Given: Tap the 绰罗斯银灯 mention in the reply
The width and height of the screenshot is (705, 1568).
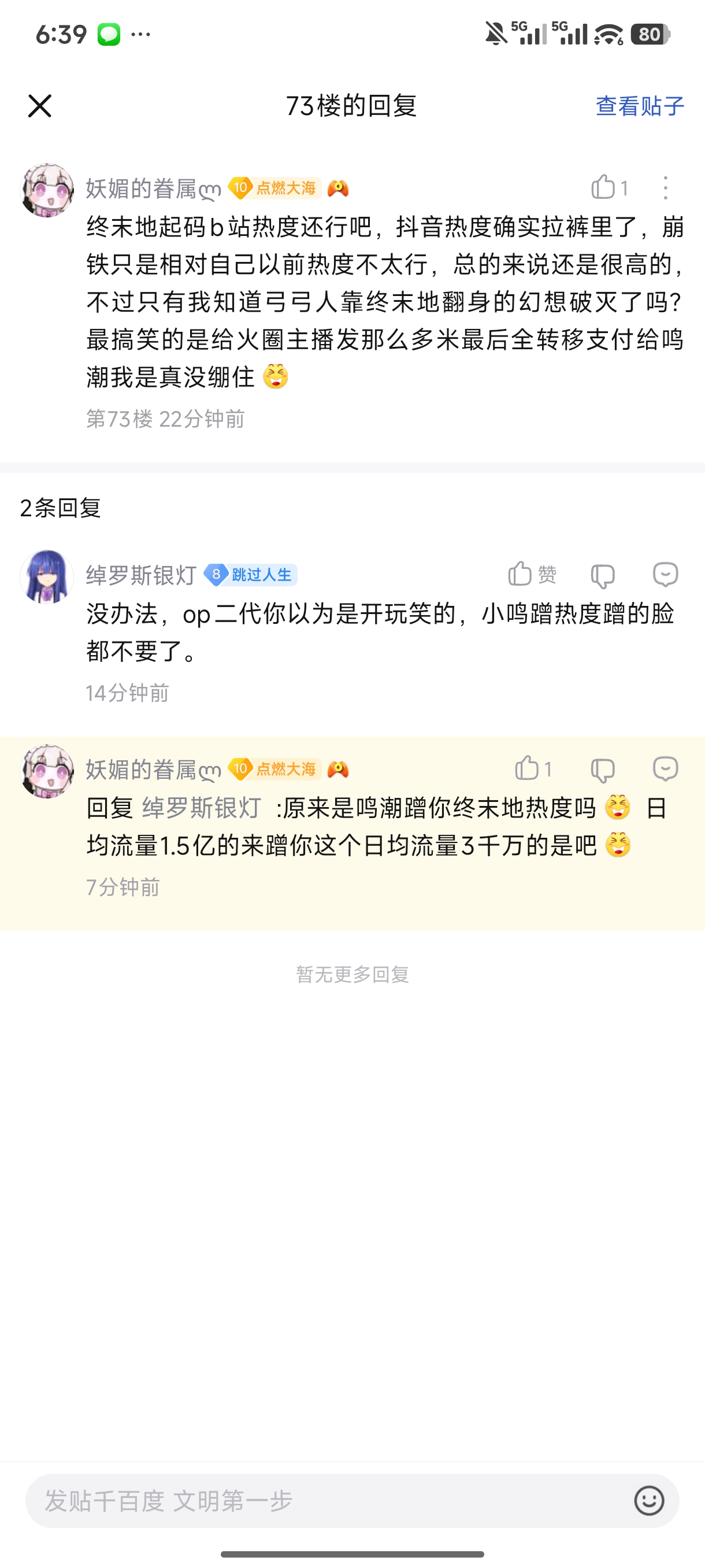Looking at the screenshot, I should coord(201,808).
